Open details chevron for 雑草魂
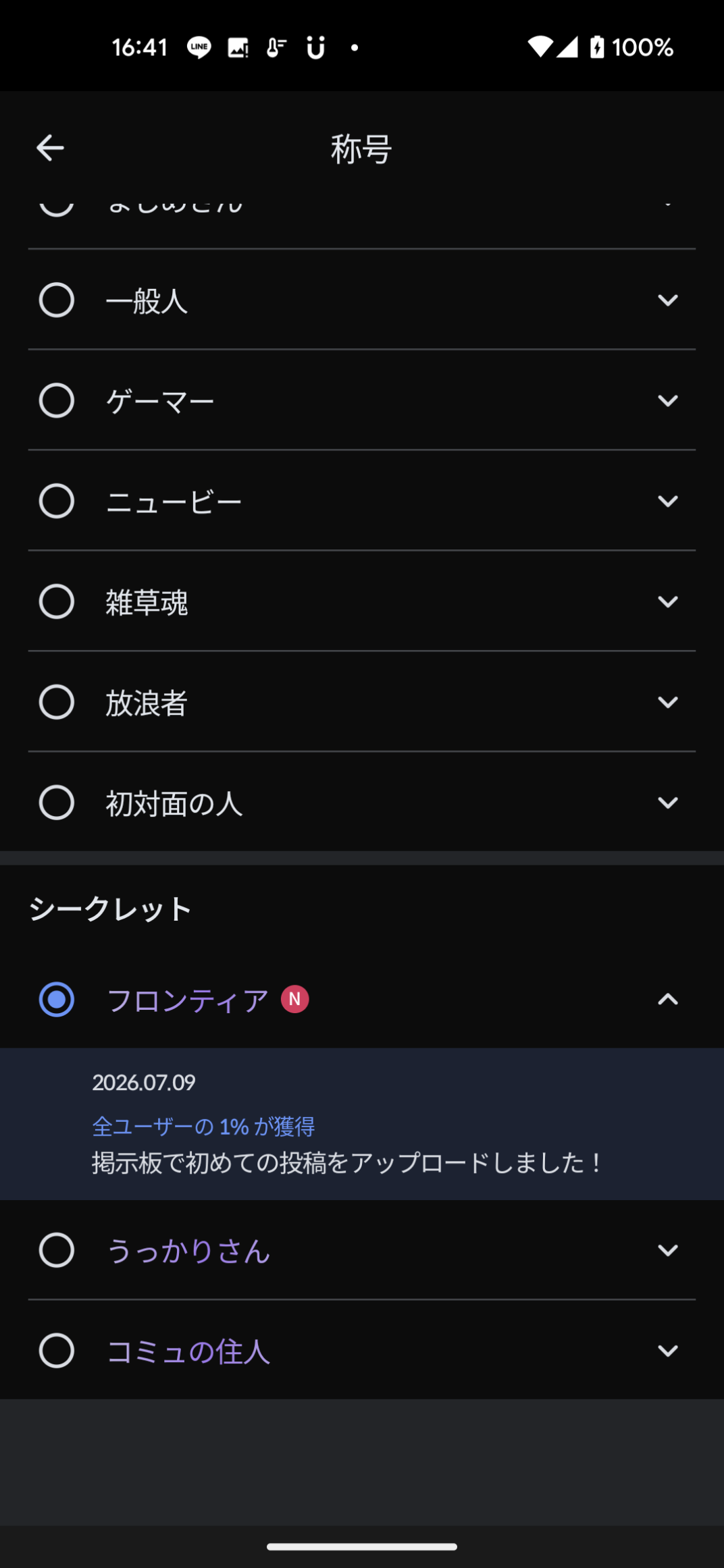724x1568 pixels. pyautogui.click(x=667, y=601)
